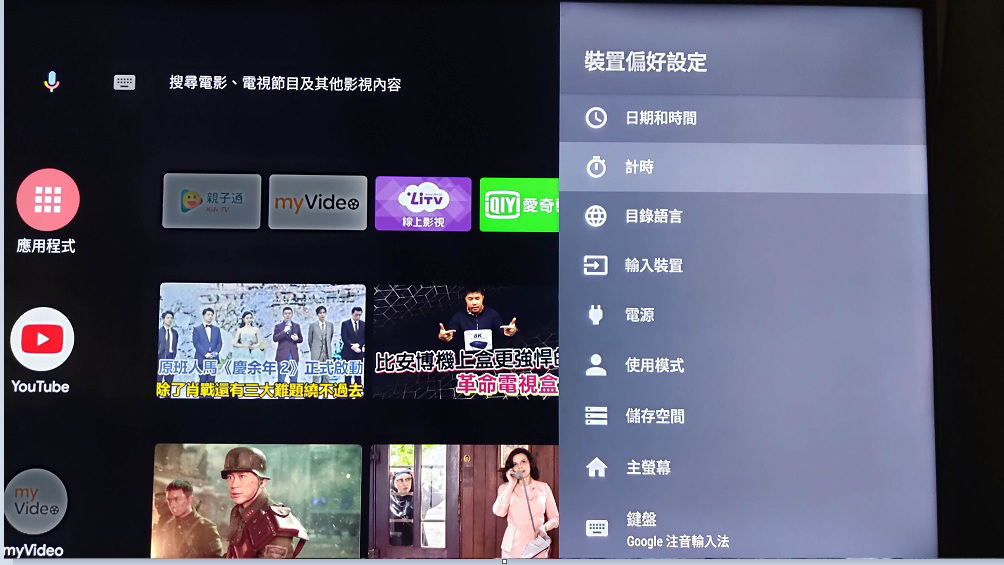Image resolution: width=1004 pixels, height=565 pixels.
Task: Open keyboard search icon
Action: click(124, 83)
